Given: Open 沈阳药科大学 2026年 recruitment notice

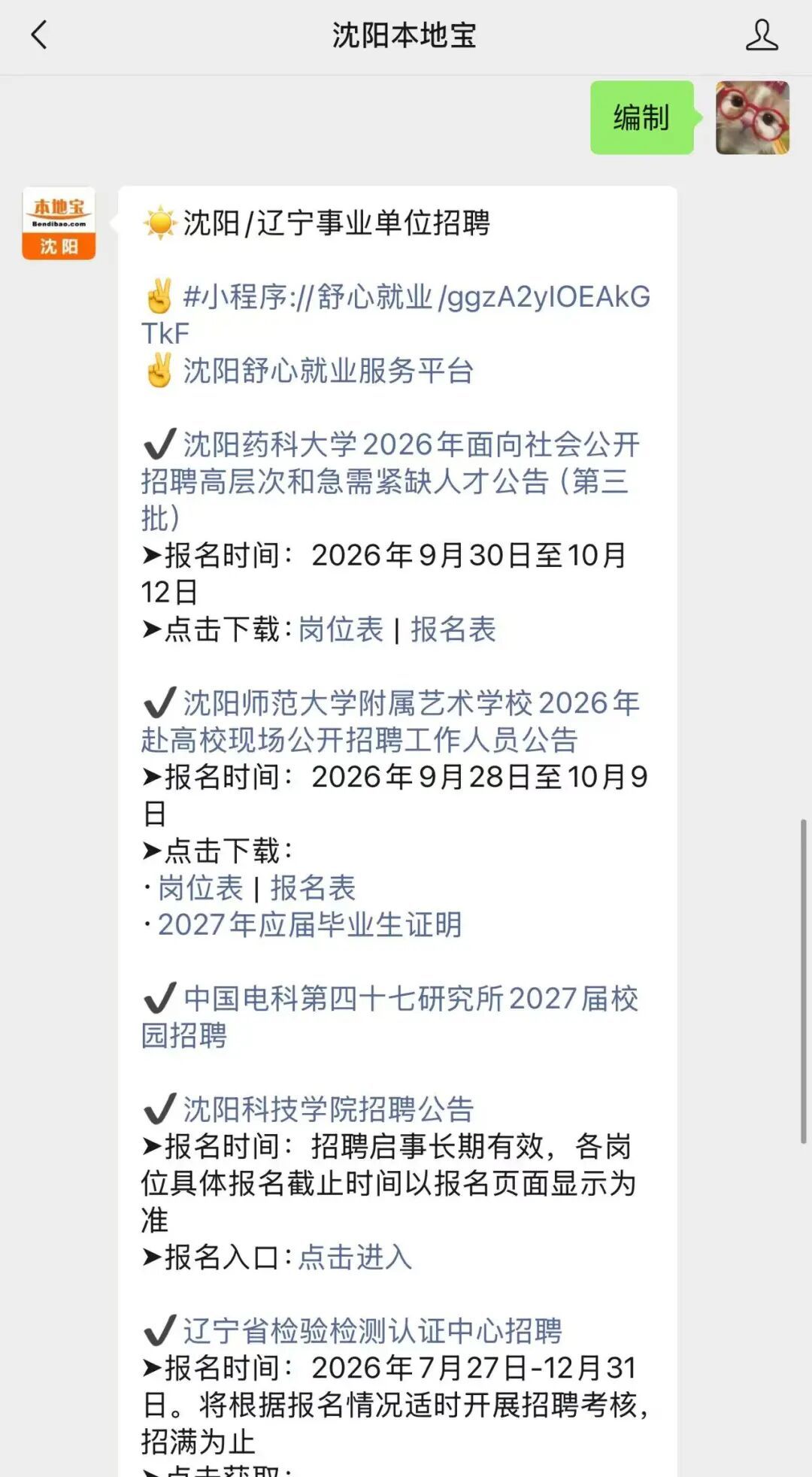Looking at the screenshot, I should [x=390, y=481].
